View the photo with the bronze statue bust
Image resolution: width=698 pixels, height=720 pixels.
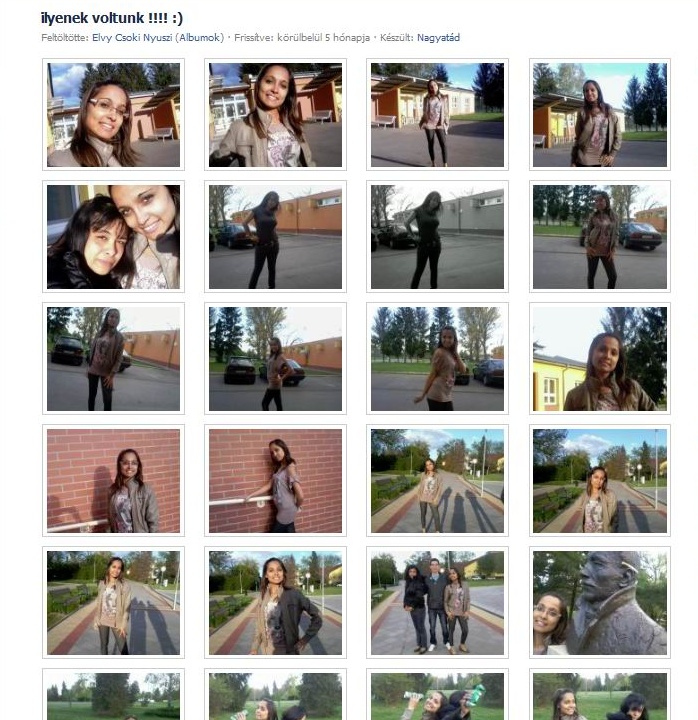(599, 602)
